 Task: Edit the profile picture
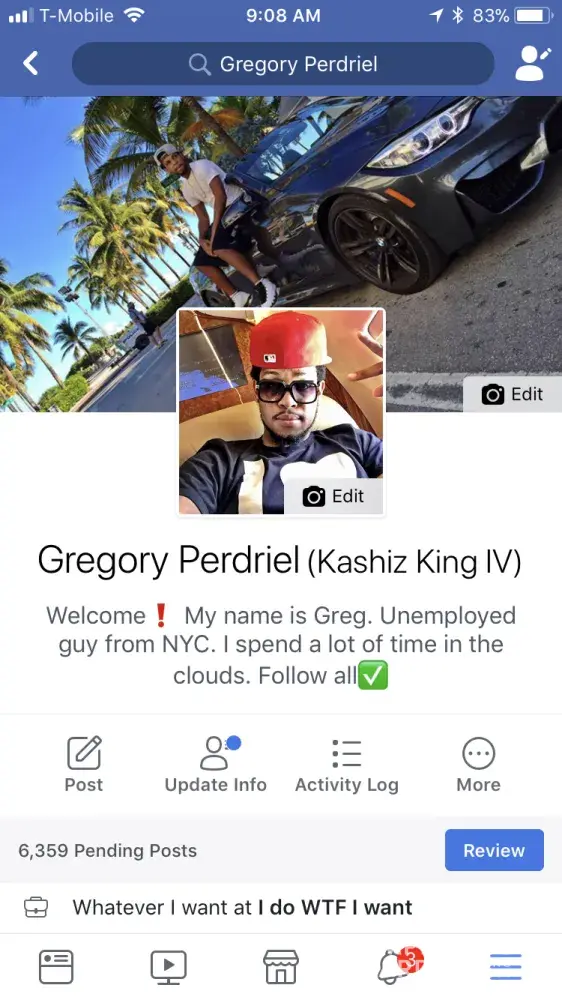333,496
